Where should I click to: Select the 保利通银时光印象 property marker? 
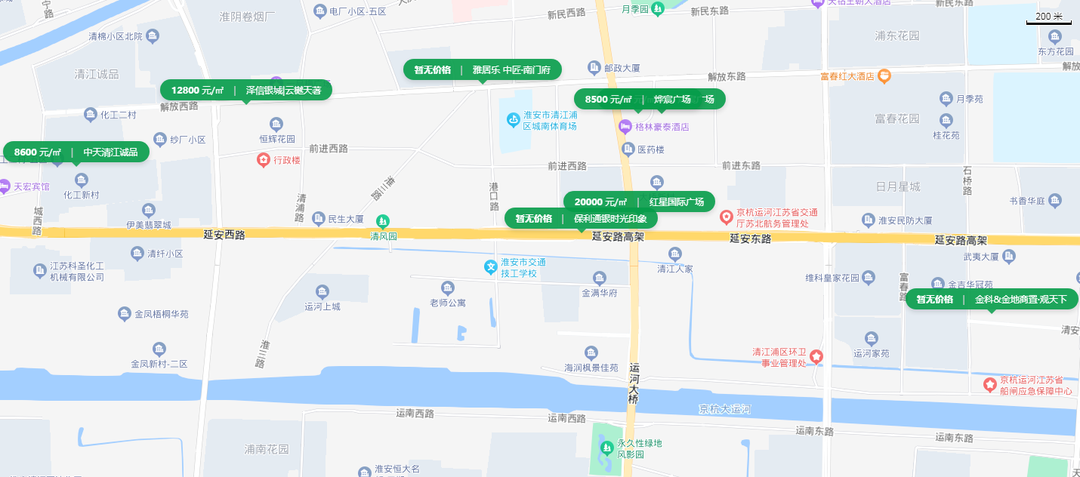click(581, 219)
